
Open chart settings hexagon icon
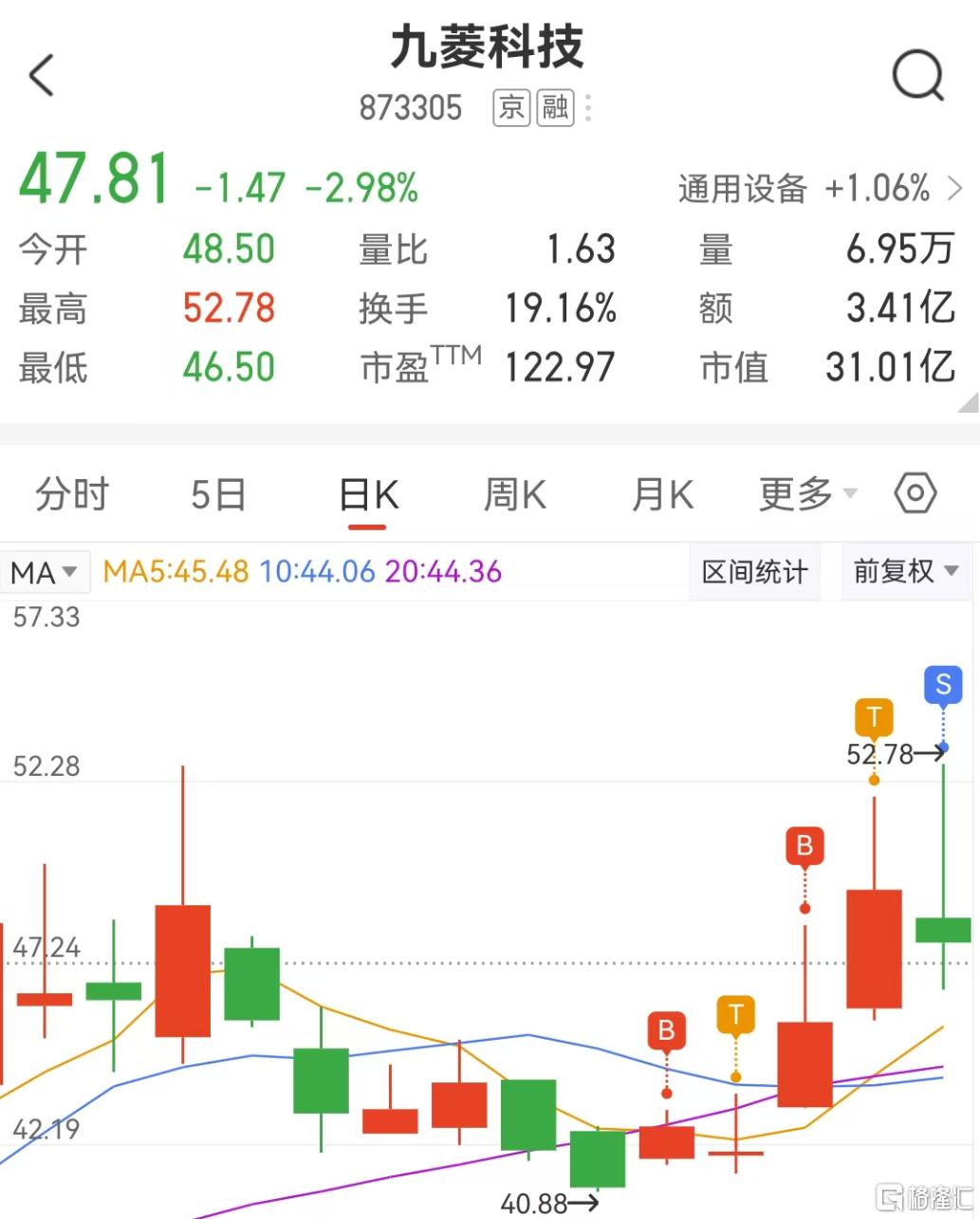coord(915,493)
